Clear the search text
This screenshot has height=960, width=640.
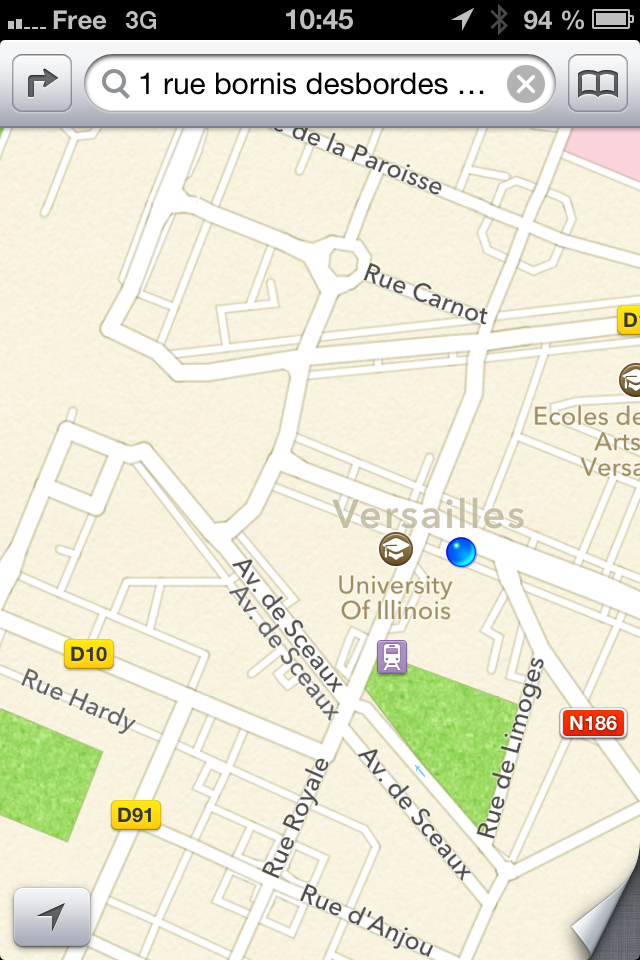click(526, 84)
